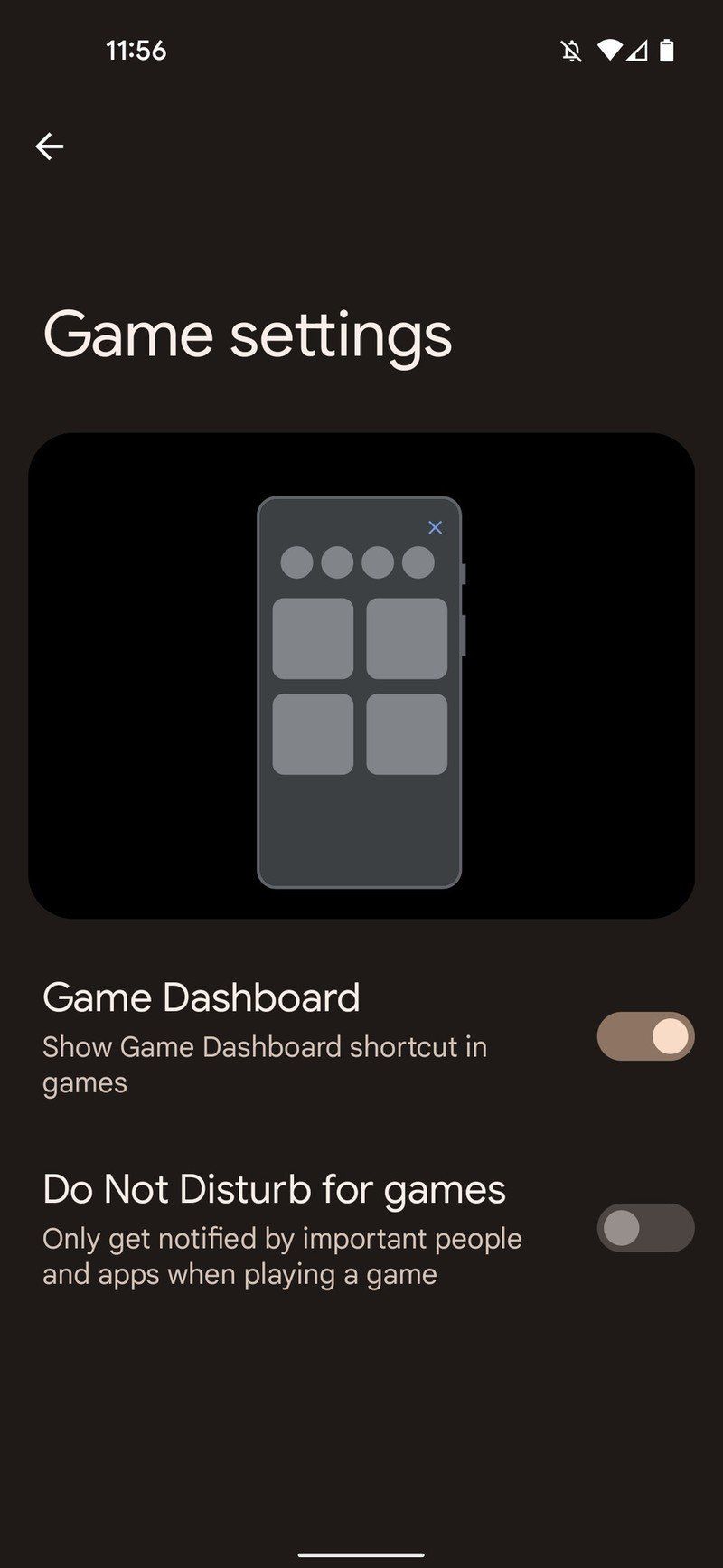
Task: Tap the bottom-left tile in the phone illustration
Action: coord(312,734)
